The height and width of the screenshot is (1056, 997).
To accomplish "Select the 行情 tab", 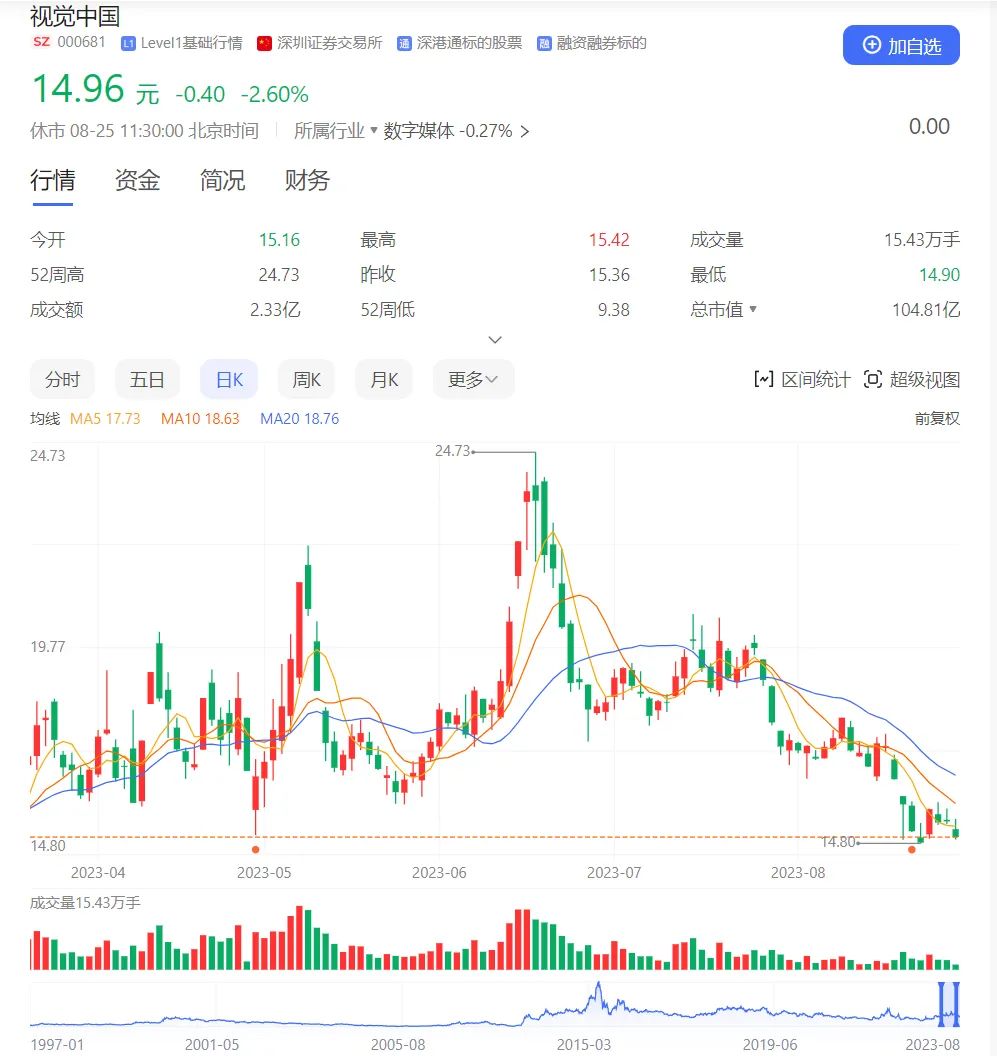I will pyautogui.click(x=52, y=181).
